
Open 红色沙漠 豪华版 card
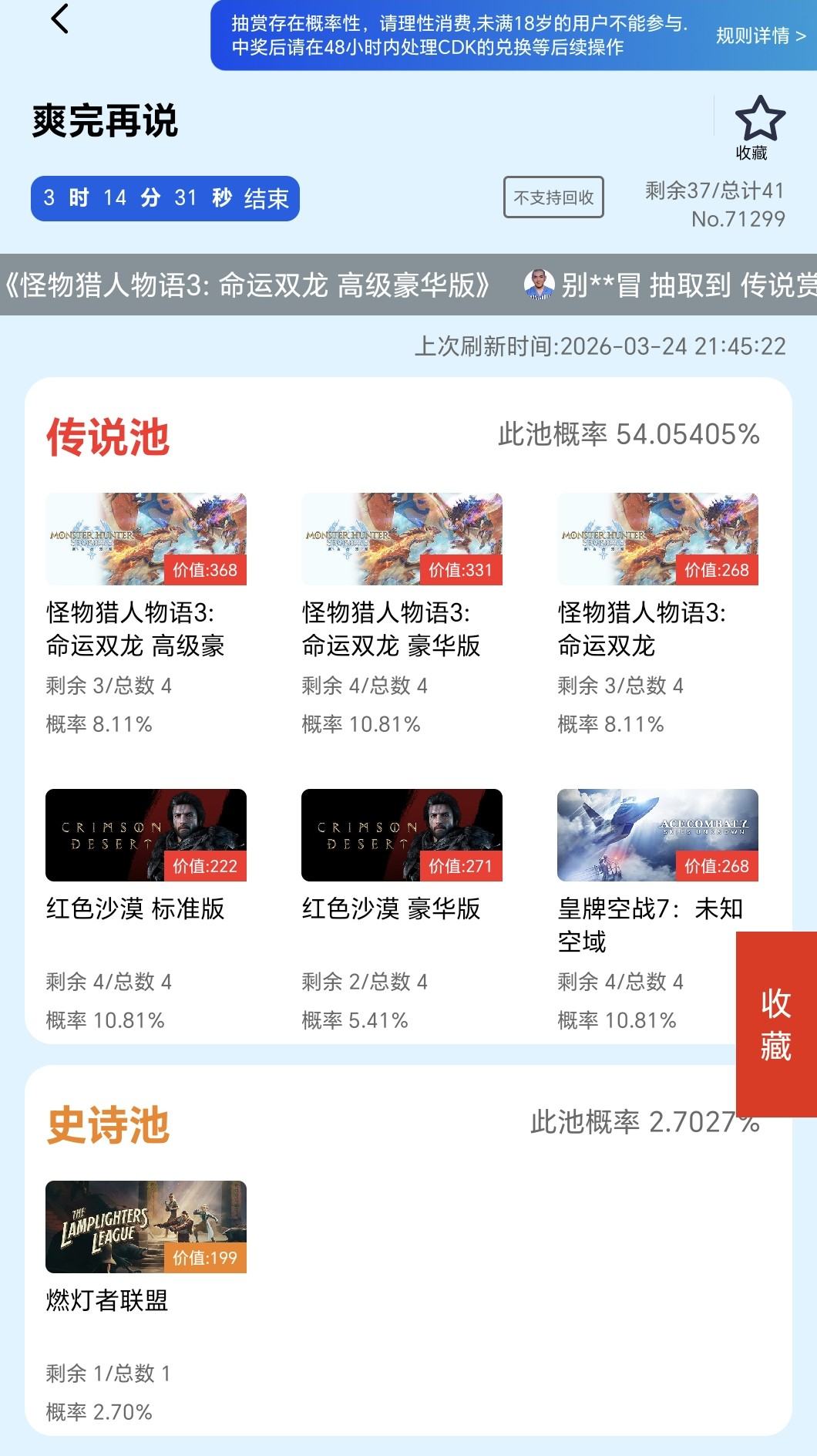[x=402, y=835]
